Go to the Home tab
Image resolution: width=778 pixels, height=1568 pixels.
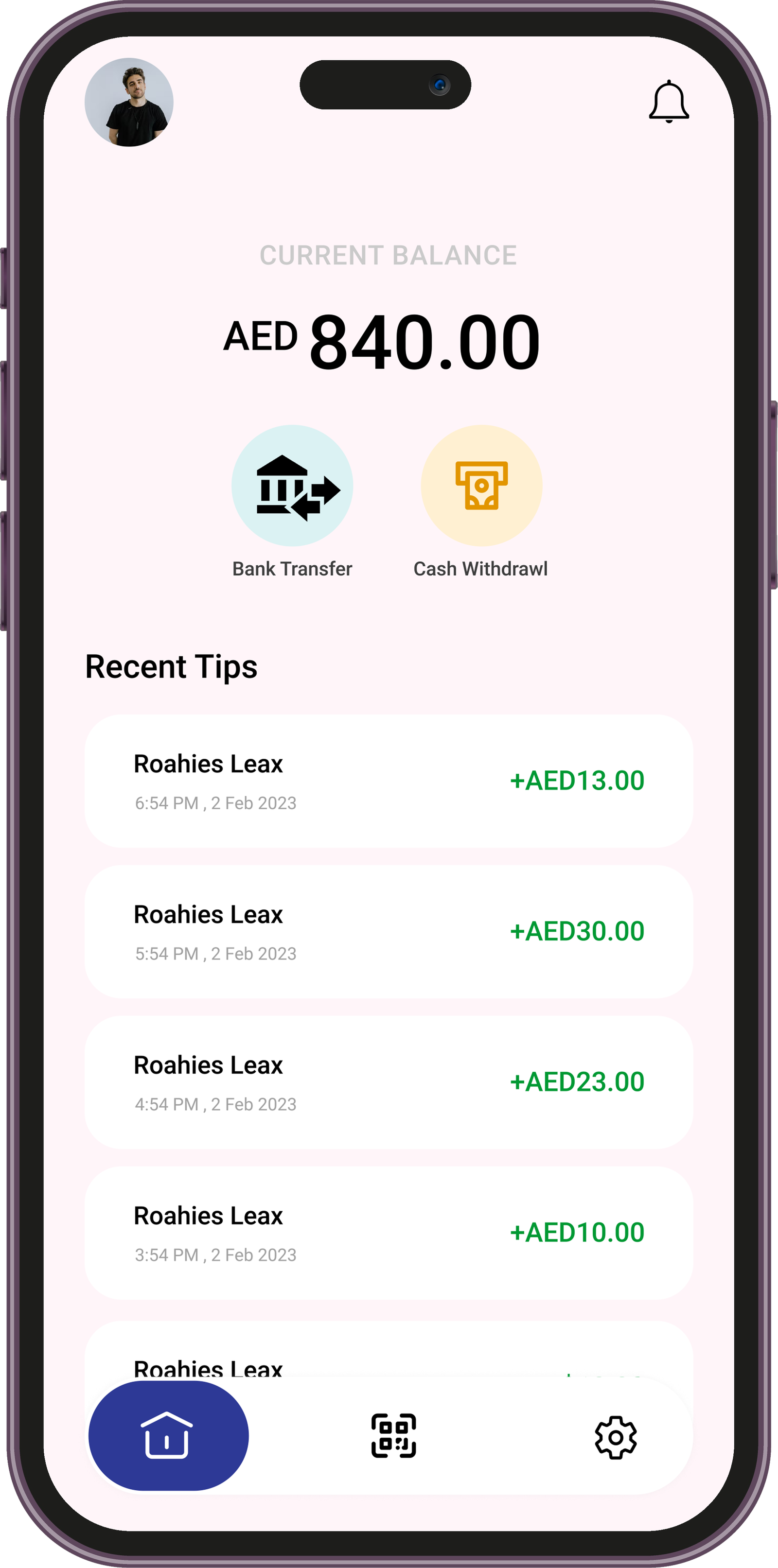(168, 1435)
